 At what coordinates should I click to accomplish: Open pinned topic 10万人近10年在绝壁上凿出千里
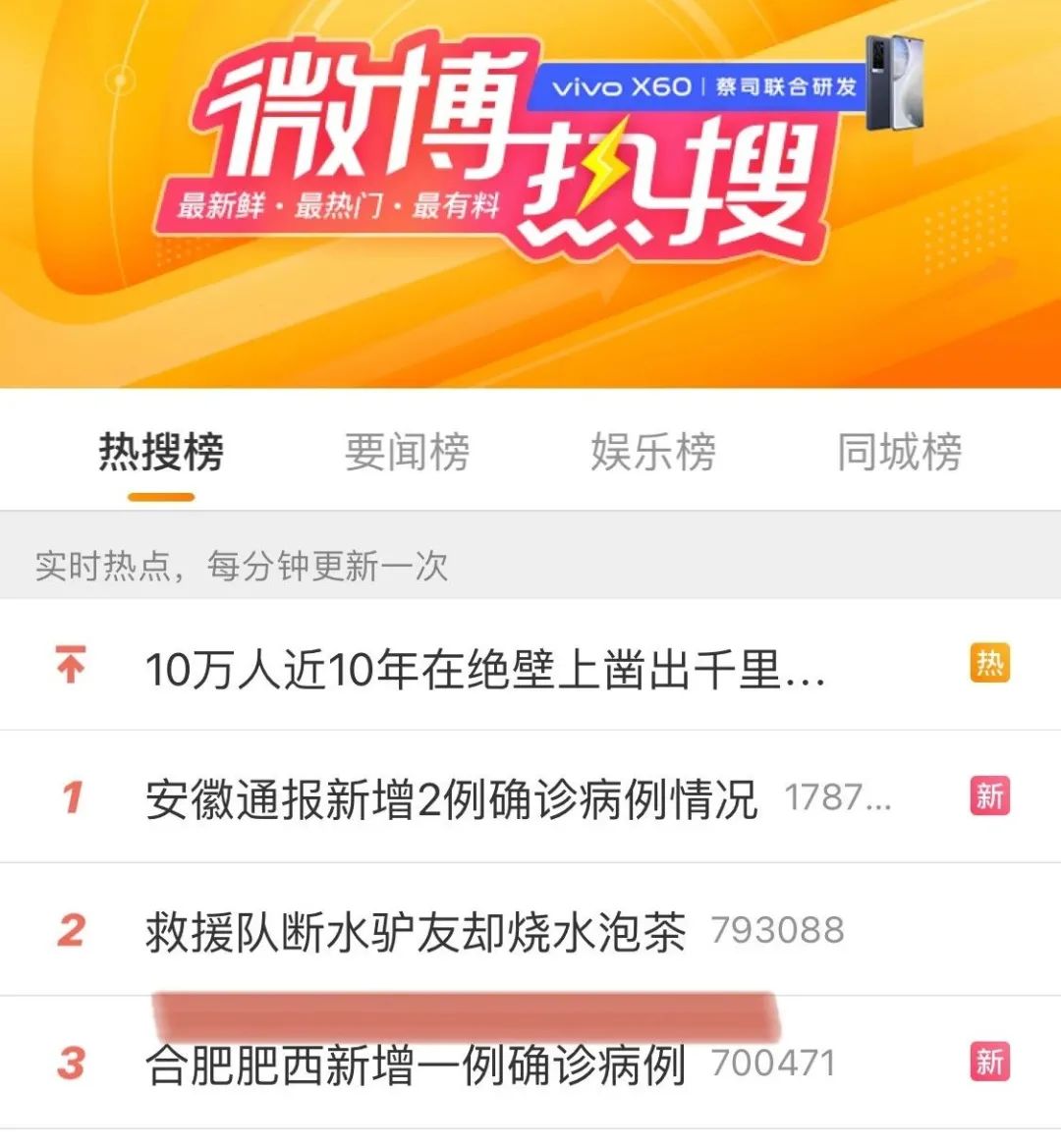tap(484, 670)
